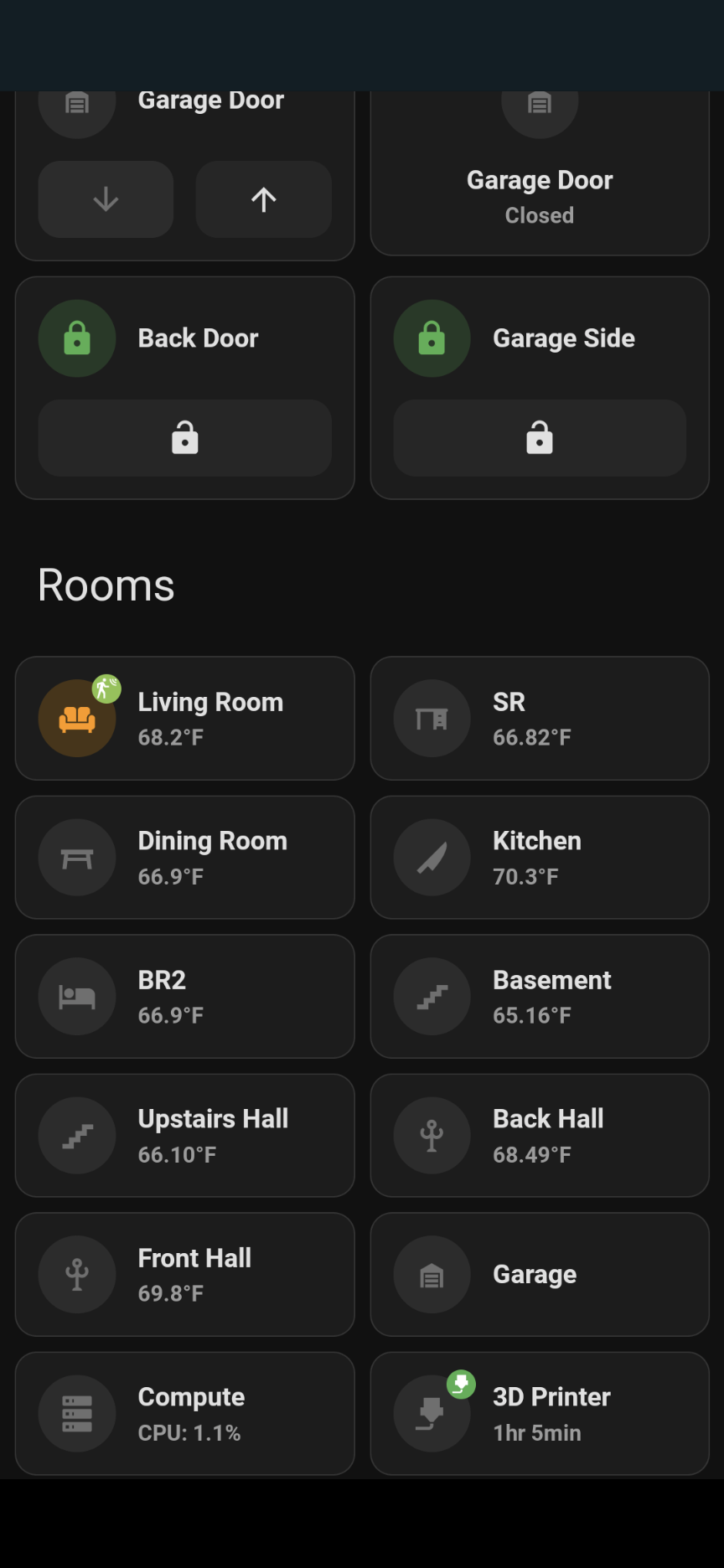Open the SR room card
The width and height of the screenshot is (724, 1568).
point(540,719)
